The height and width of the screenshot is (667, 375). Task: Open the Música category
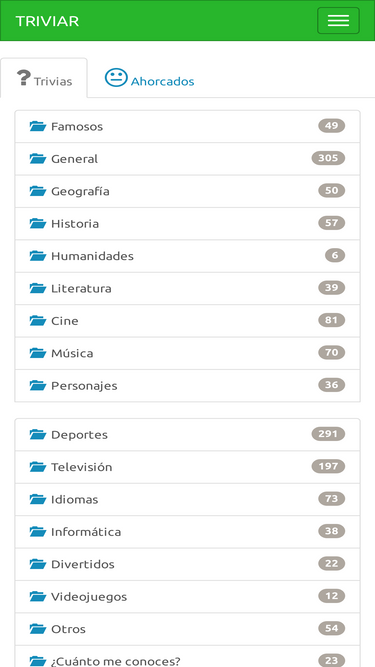click(x=188, y=353)
